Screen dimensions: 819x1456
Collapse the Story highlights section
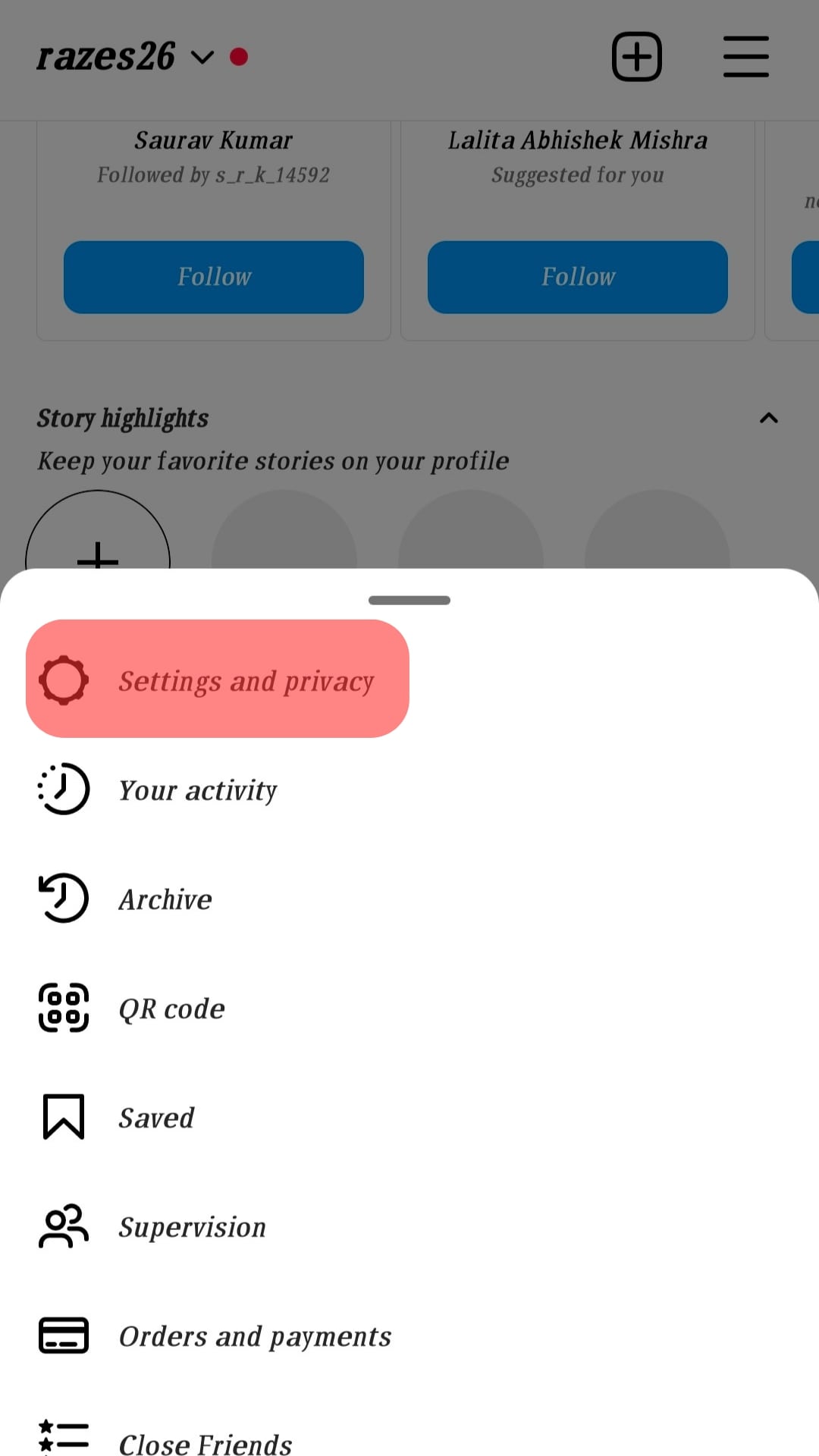(x=769, y=418)
